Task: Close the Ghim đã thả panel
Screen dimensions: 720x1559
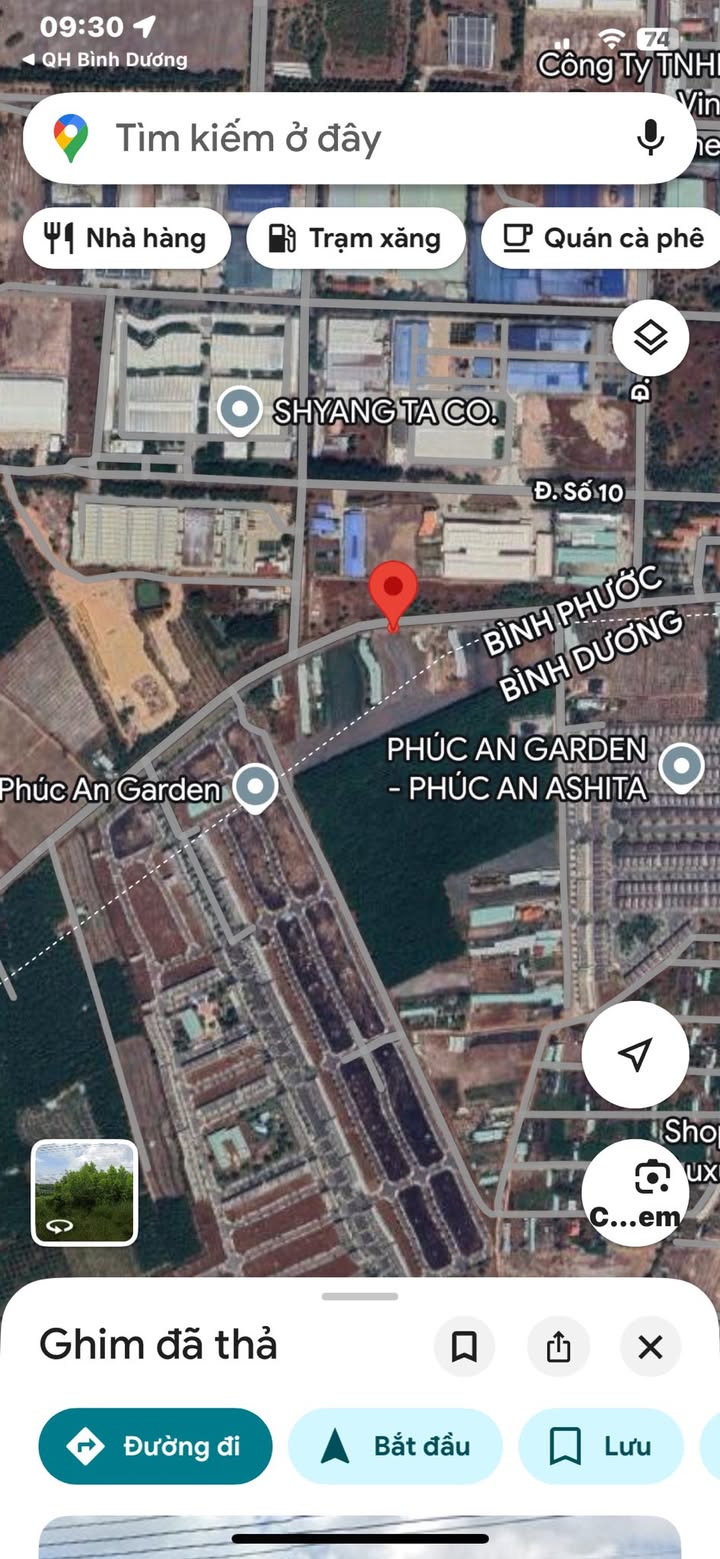Action: [650, 1347]
